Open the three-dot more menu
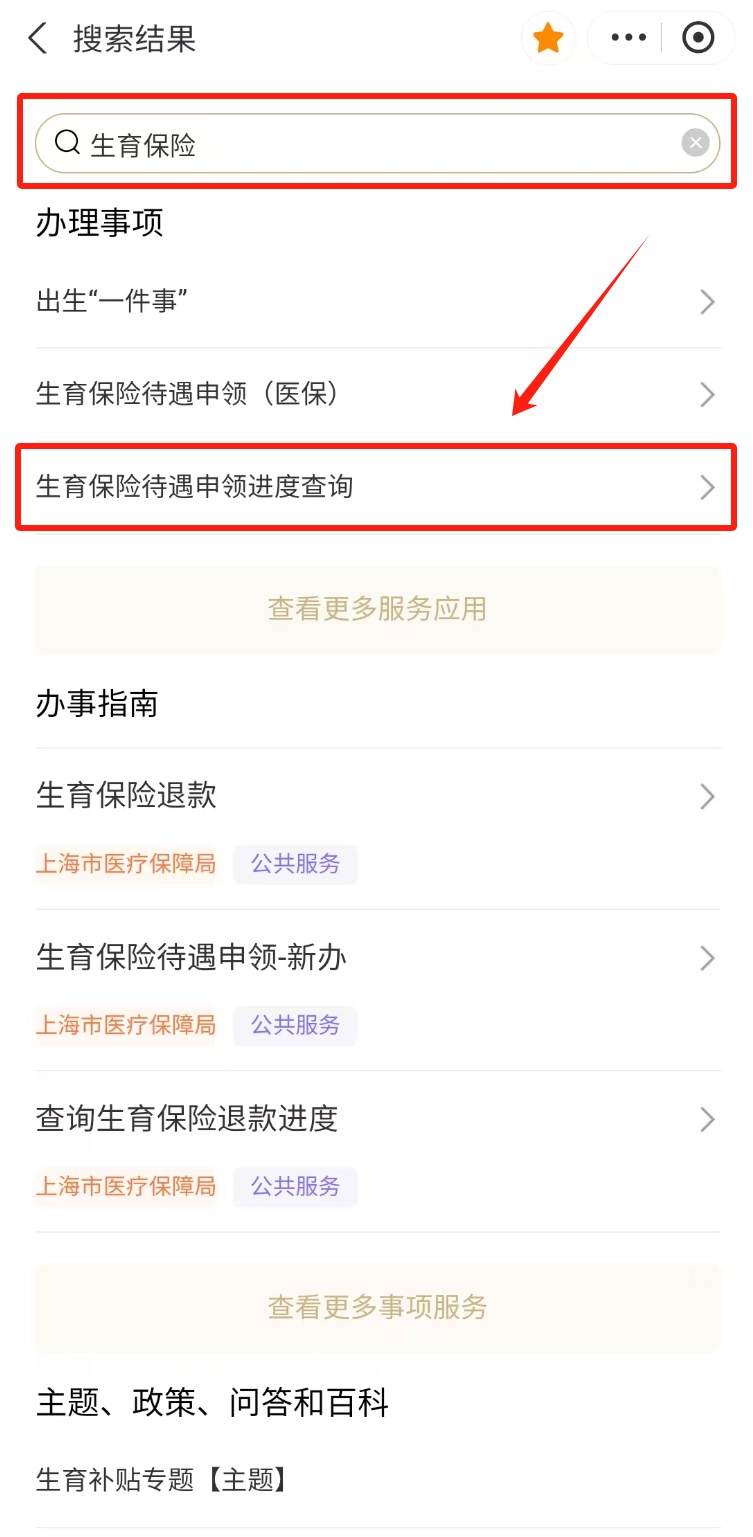 [628, 39]
